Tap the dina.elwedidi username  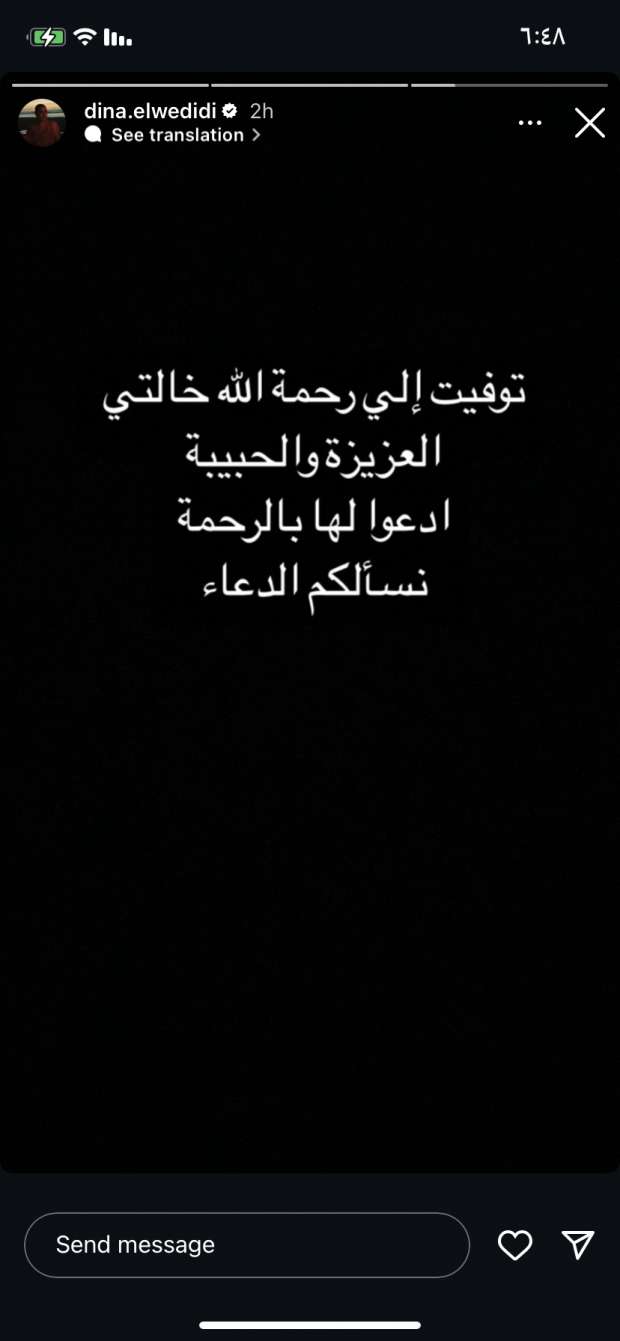[151, 111]
